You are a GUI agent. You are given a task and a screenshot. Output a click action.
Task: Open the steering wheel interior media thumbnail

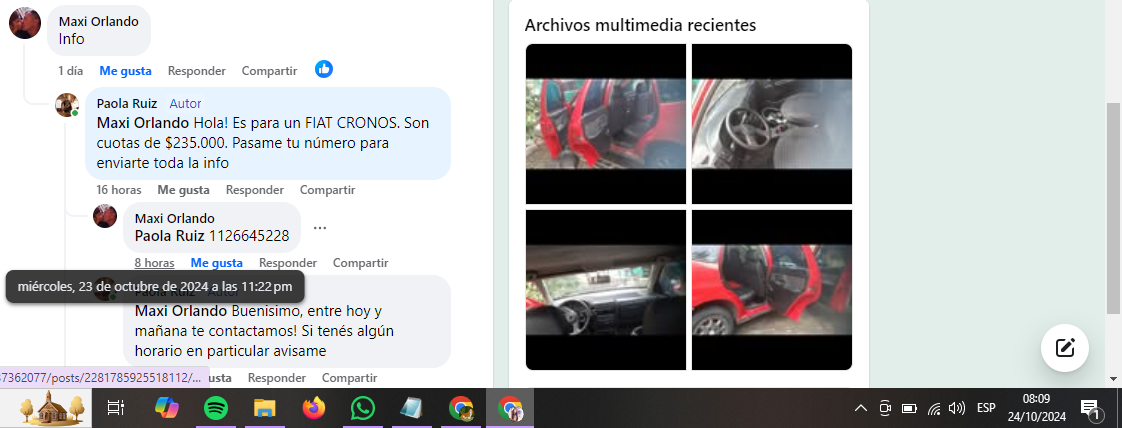coord(771,124)
